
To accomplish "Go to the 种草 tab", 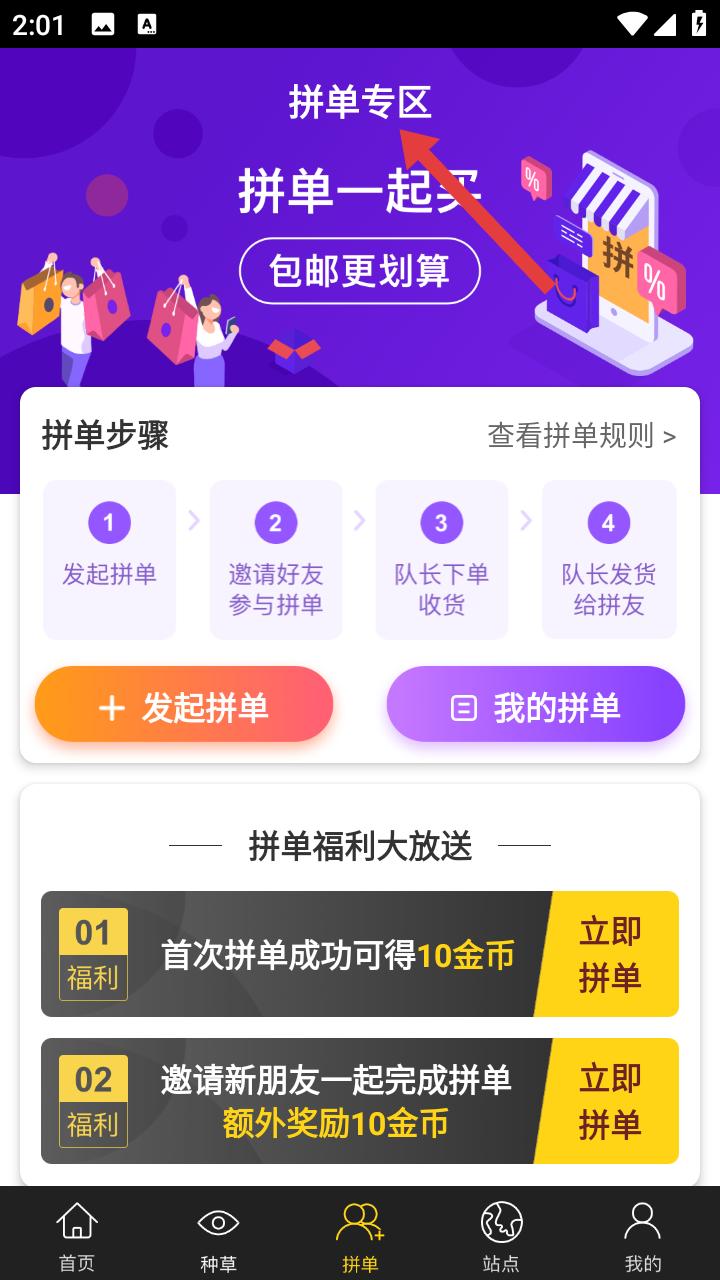I will click(x=218, y=1236).
